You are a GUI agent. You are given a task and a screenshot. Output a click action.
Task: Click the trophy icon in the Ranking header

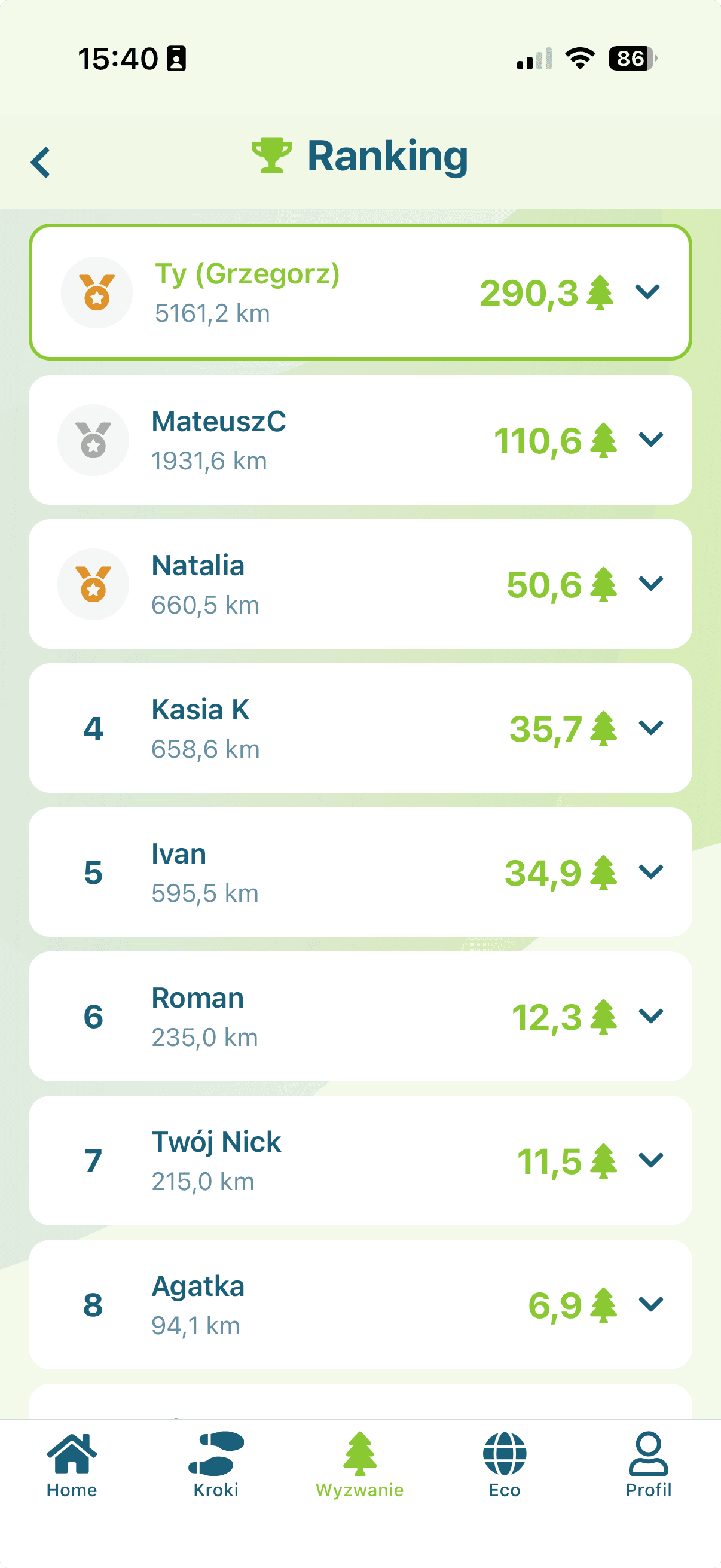(x=272, y=157)
